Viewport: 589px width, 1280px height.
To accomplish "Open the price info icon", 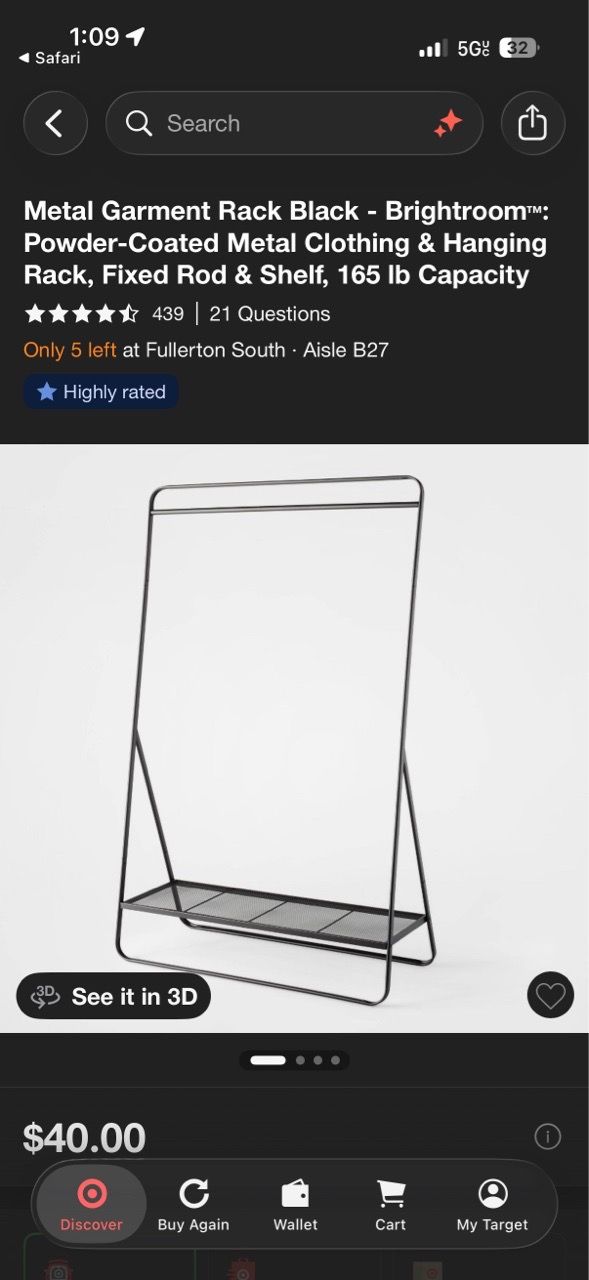I will pyautogui.click(x=547, y=1136).
